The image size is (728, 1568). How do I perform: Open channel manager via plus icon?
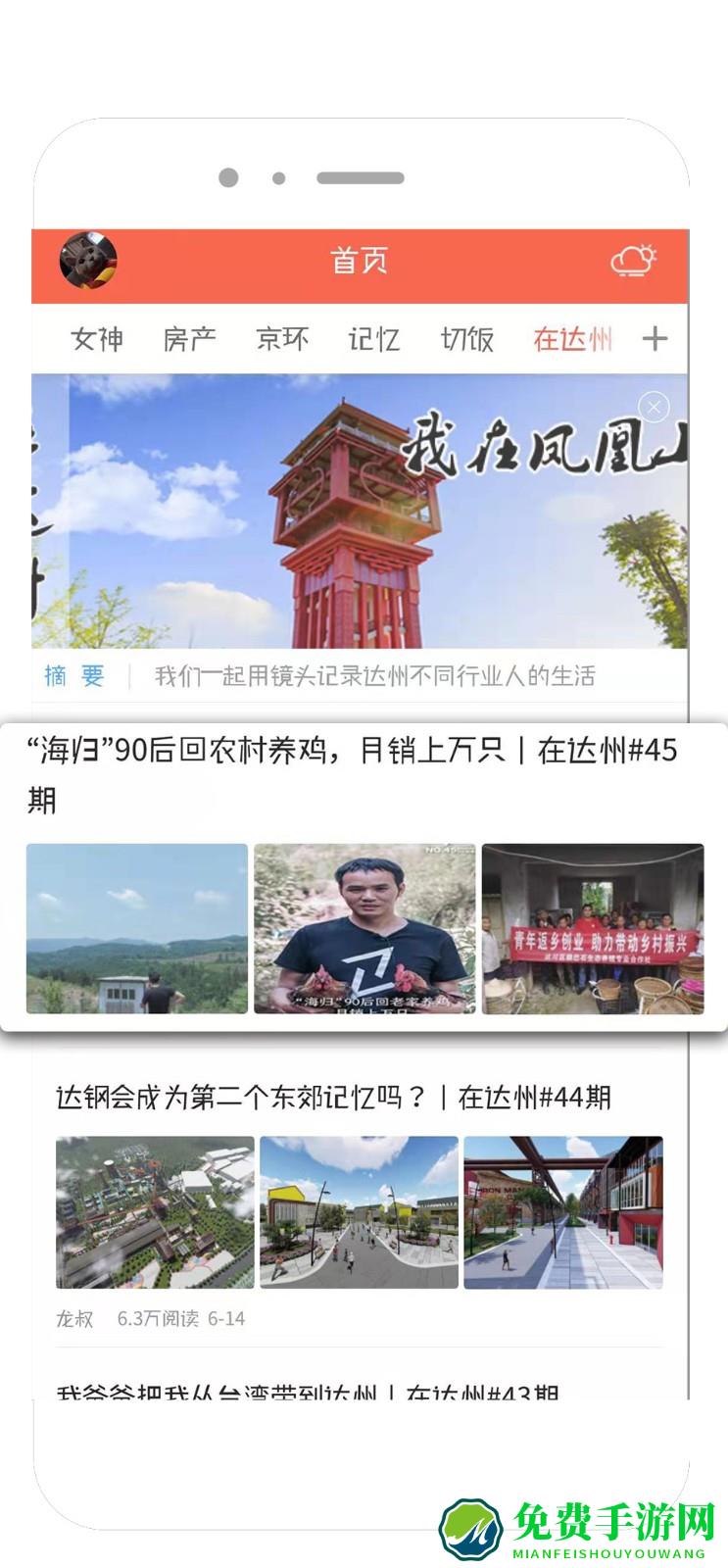pyautogui.click(x=655, y=338)
